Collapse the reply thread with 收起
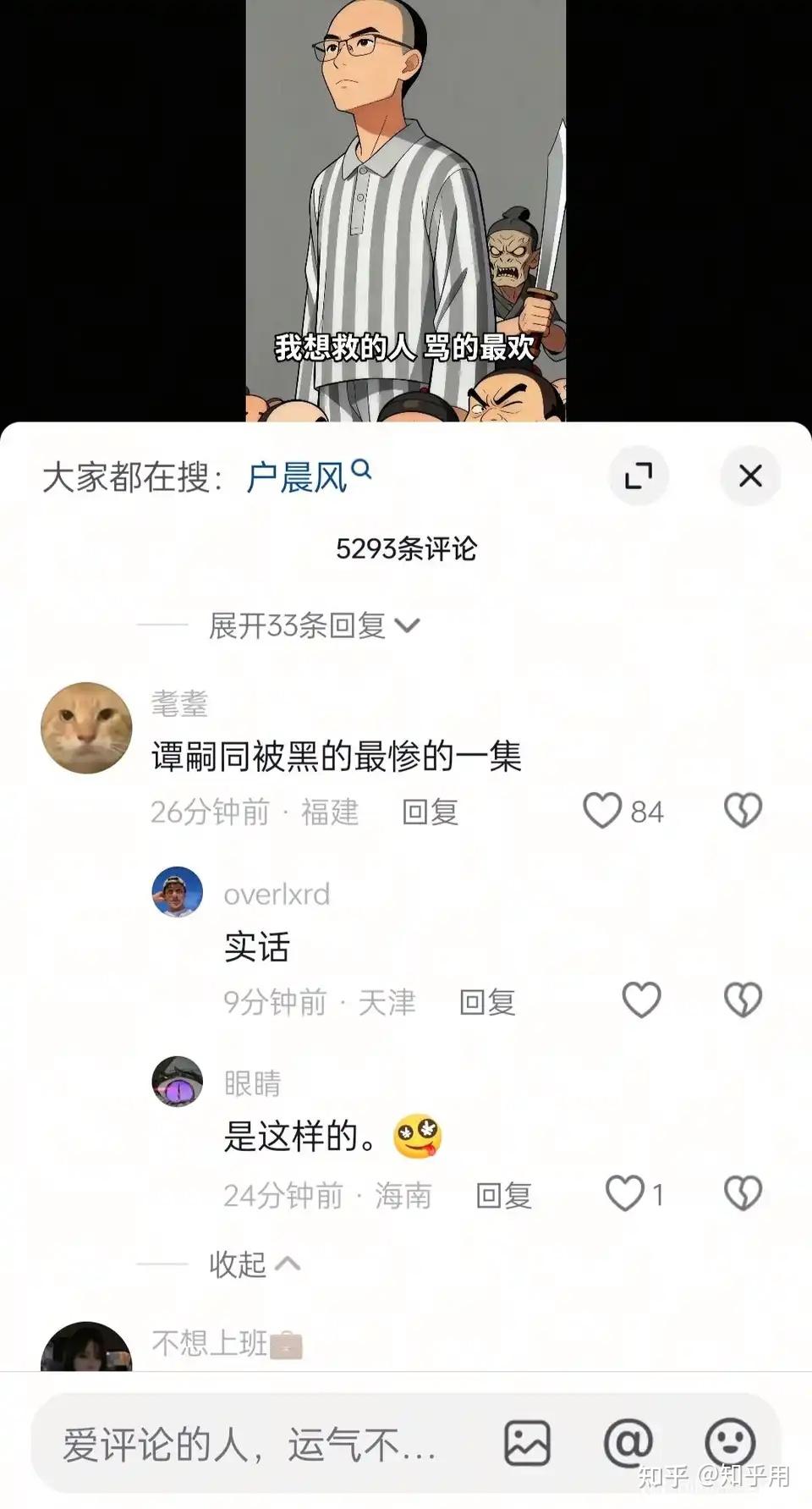 pyautogui.click(x=254, y=1264)
